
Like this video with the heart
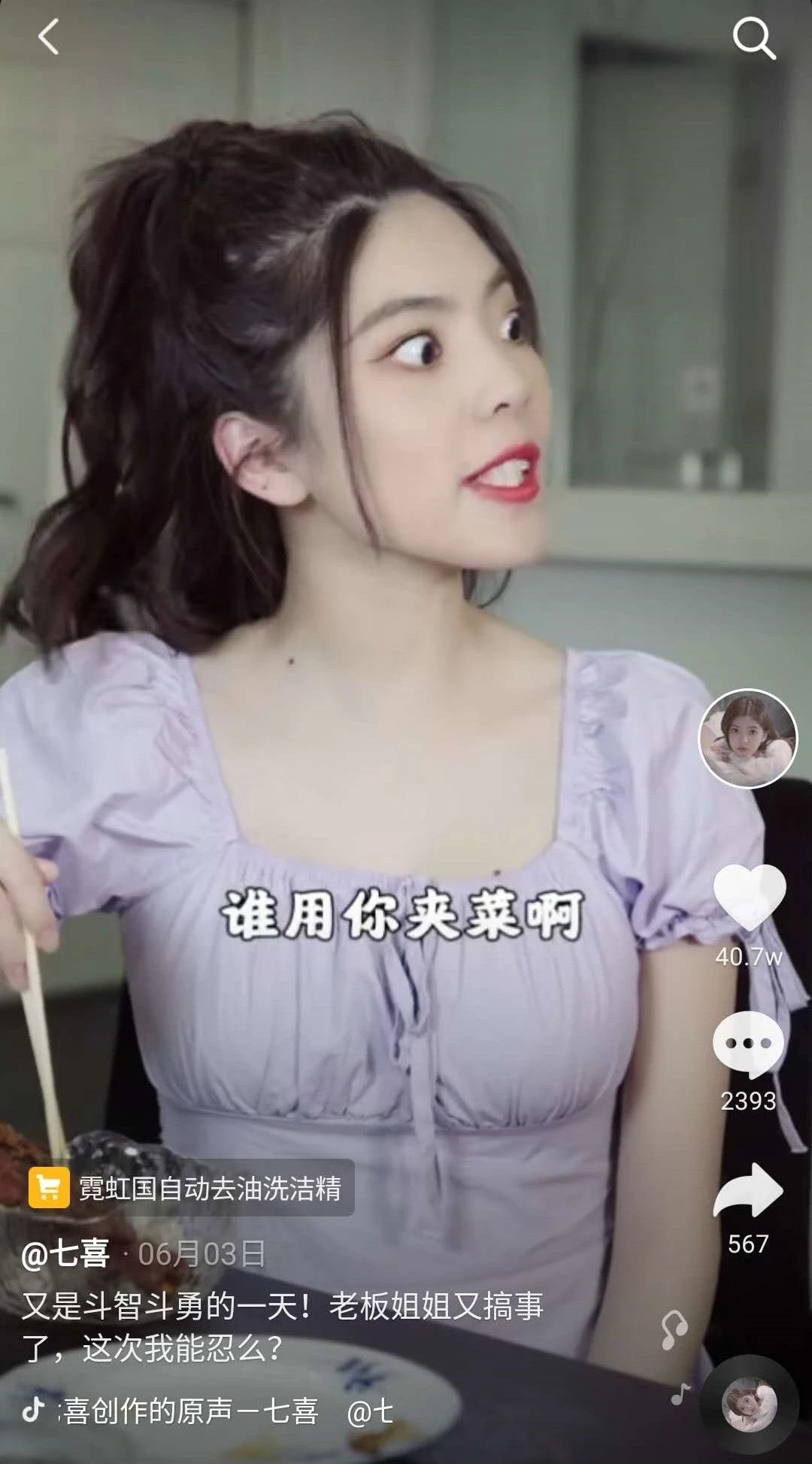(749, 897)
